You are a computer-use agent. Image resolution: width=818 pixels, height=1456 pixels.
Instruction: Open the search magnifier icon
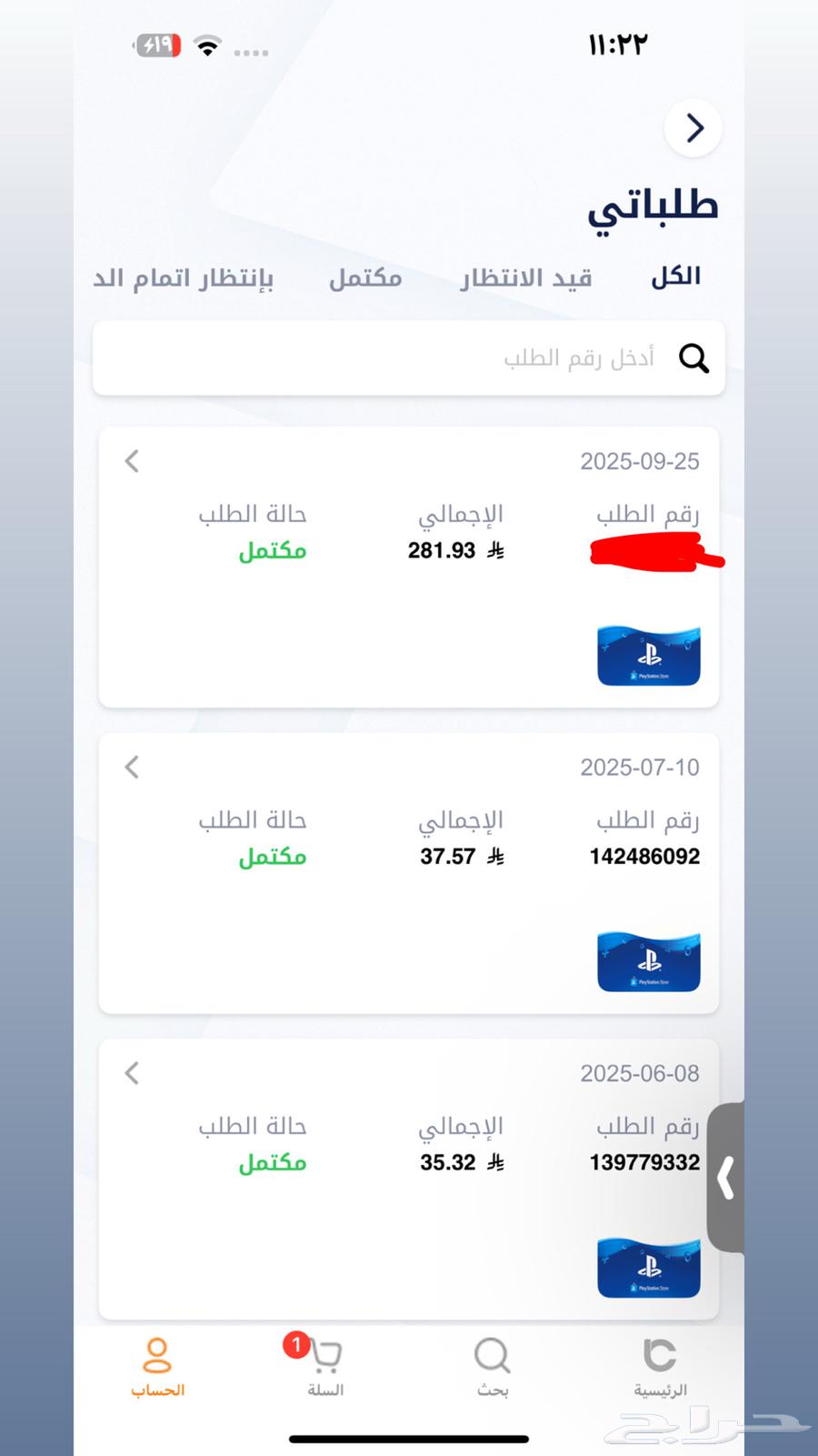[693, 358]
